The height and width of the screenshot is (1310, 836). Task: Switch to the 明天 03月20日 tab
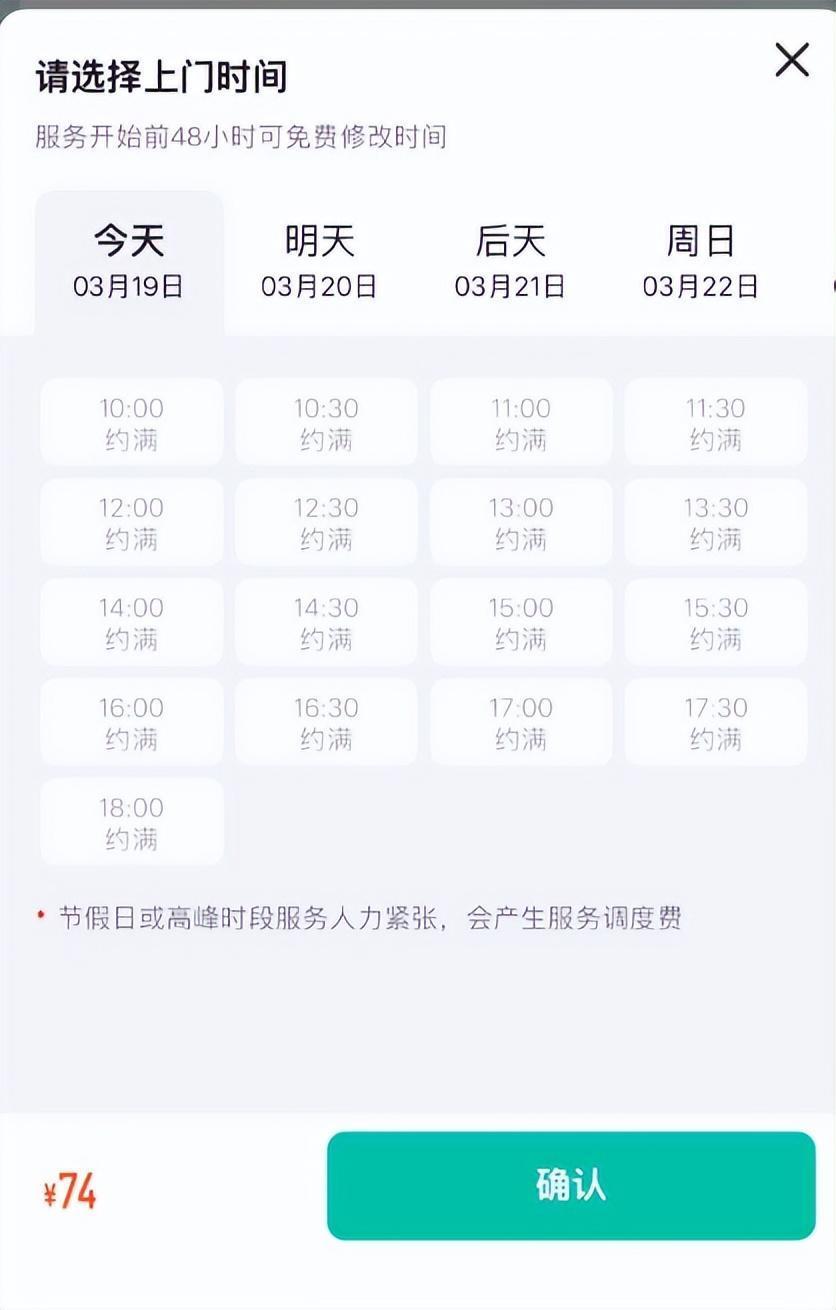pos(319,262)
